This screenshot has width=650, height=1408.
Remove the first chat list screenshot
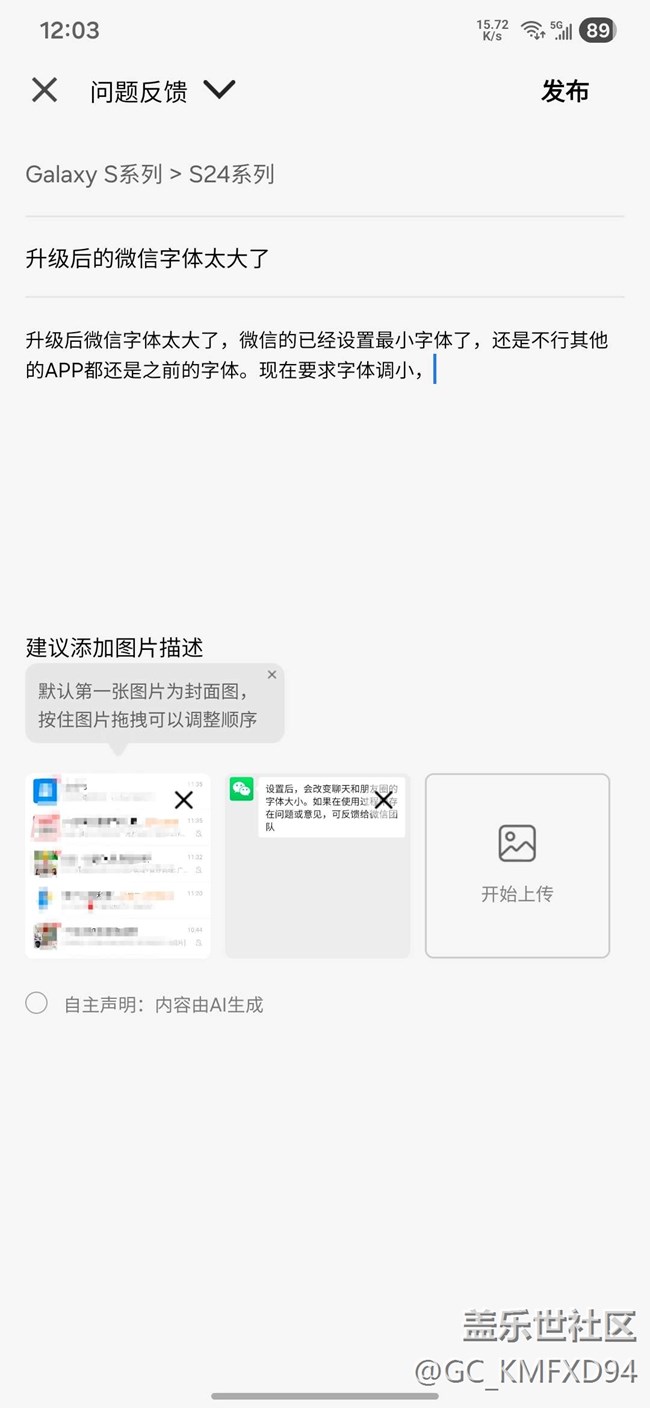(184, 800)
